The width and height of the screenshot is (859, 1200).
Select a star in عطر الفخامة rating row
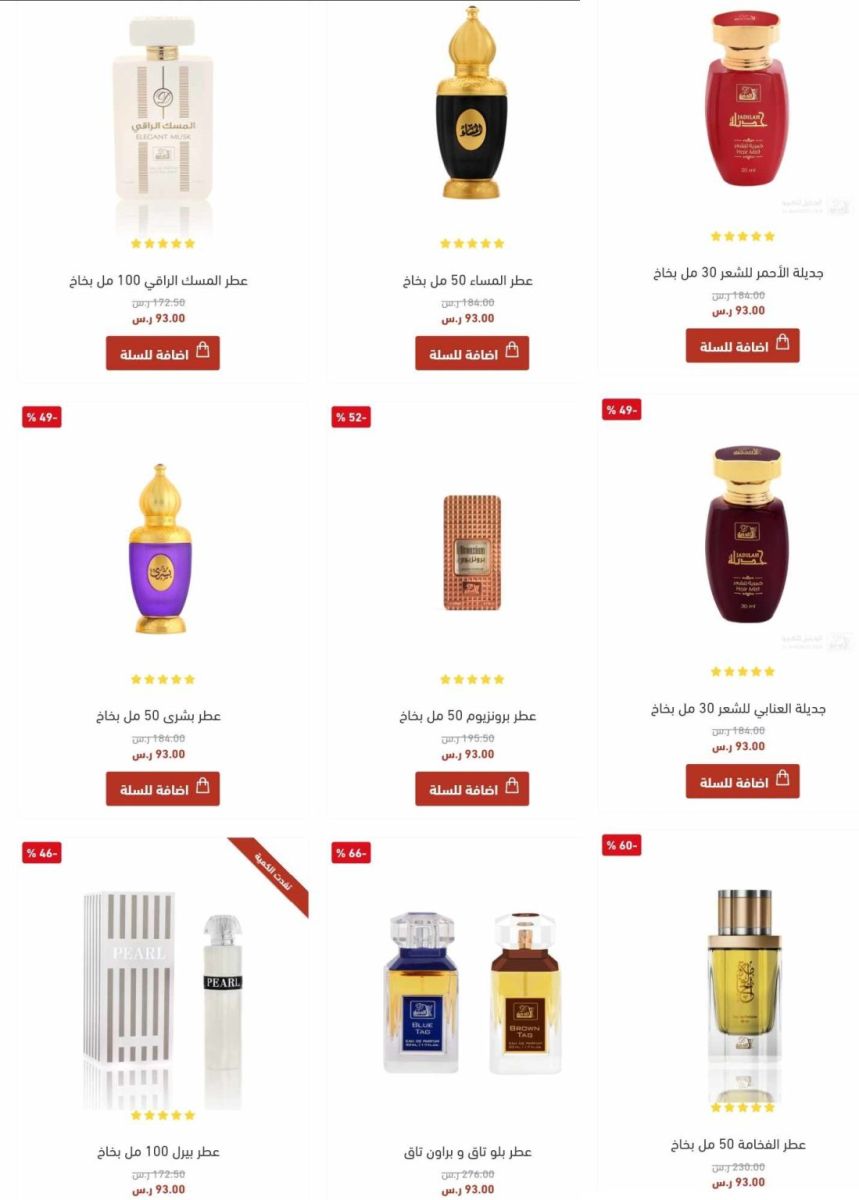coord(742,1108)
